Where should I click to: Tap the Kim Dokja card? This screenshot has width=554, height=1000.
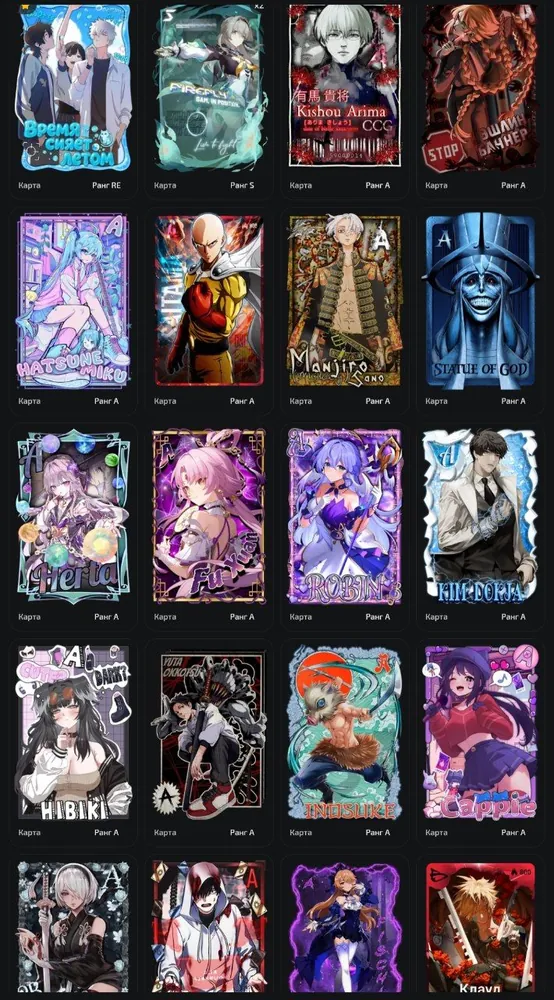pos(481,516)
